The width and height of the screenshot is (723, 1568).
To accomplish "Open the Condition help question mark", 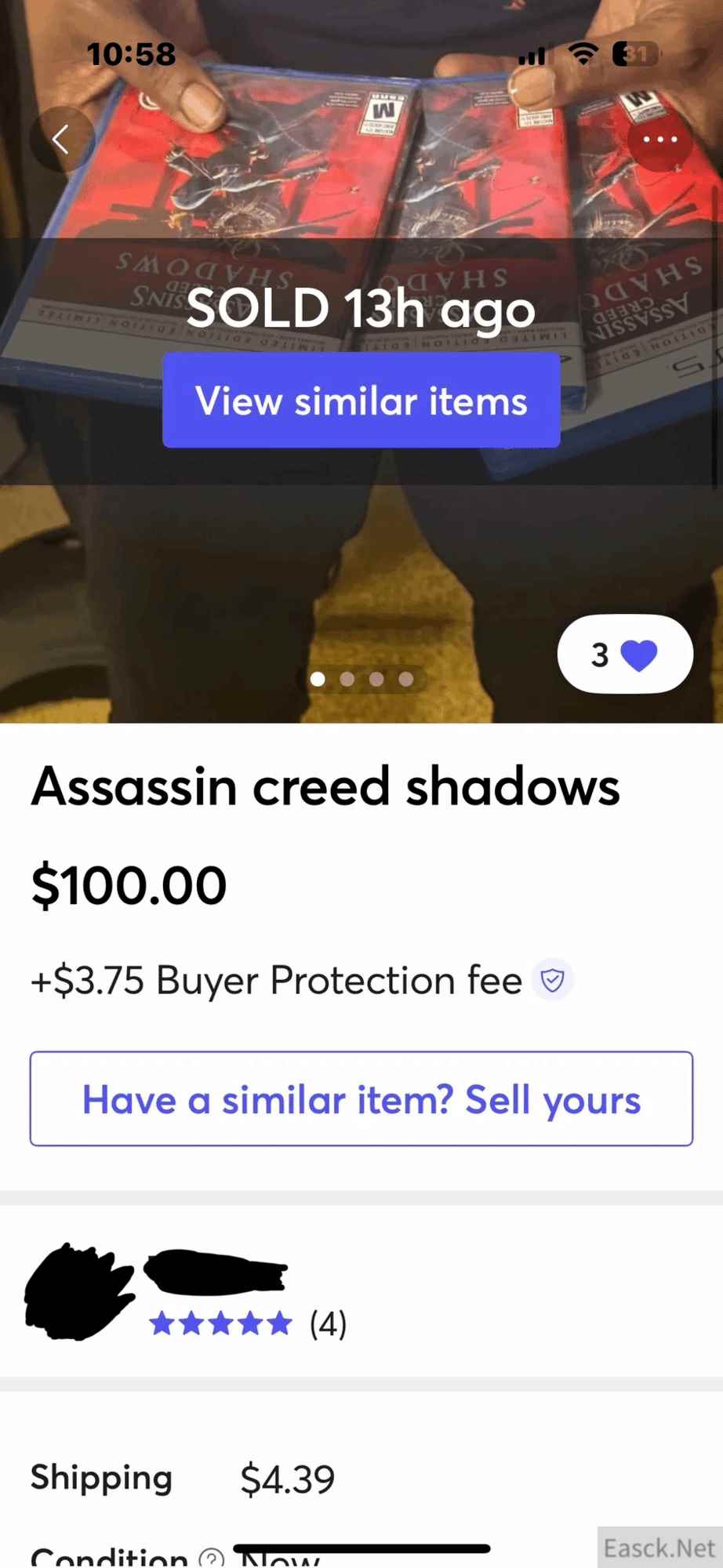I will point(211,1556).
